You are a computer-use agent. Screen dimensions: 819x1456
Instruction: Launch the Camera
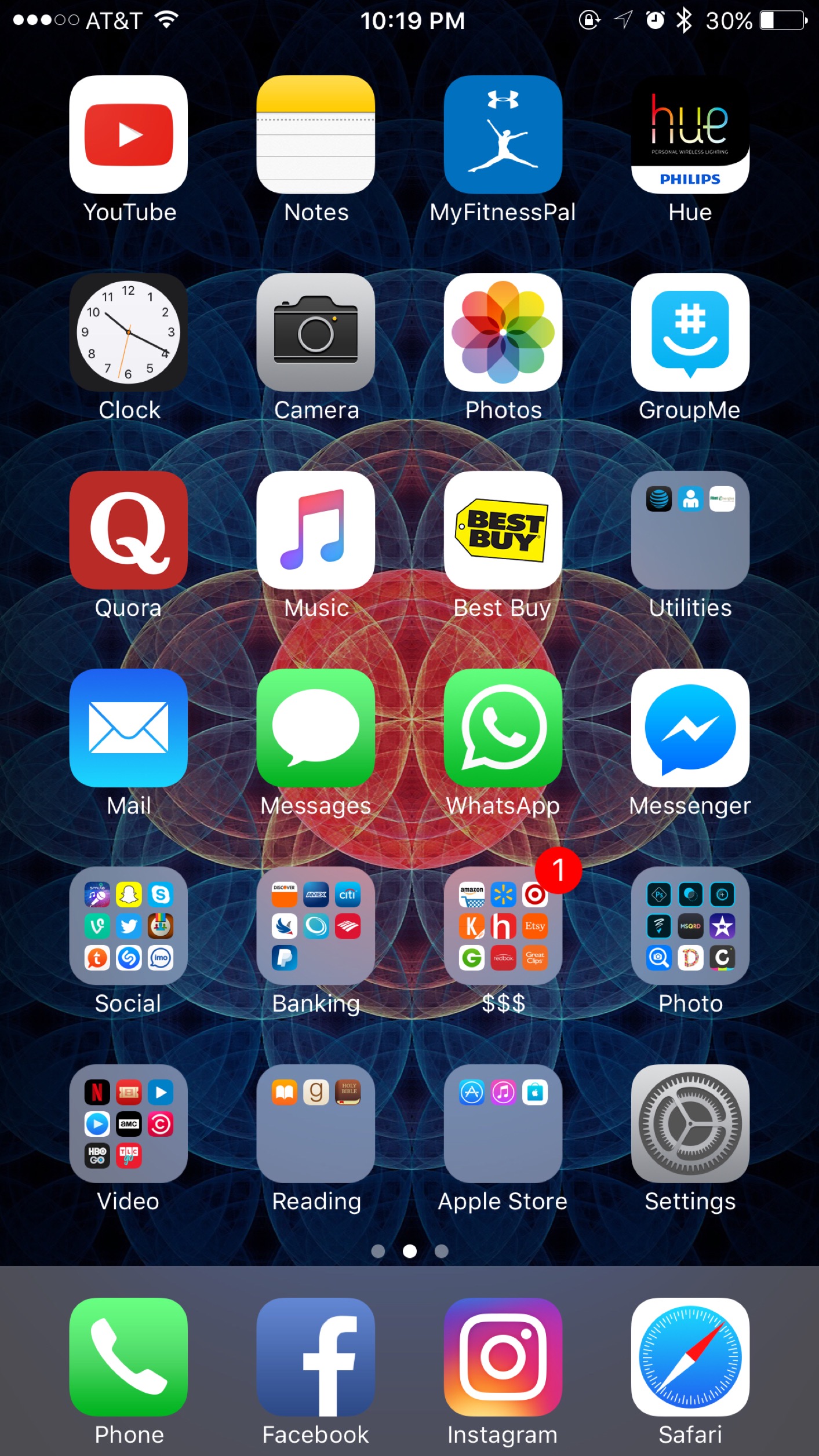pyautogui.click(x=316, y=332)
